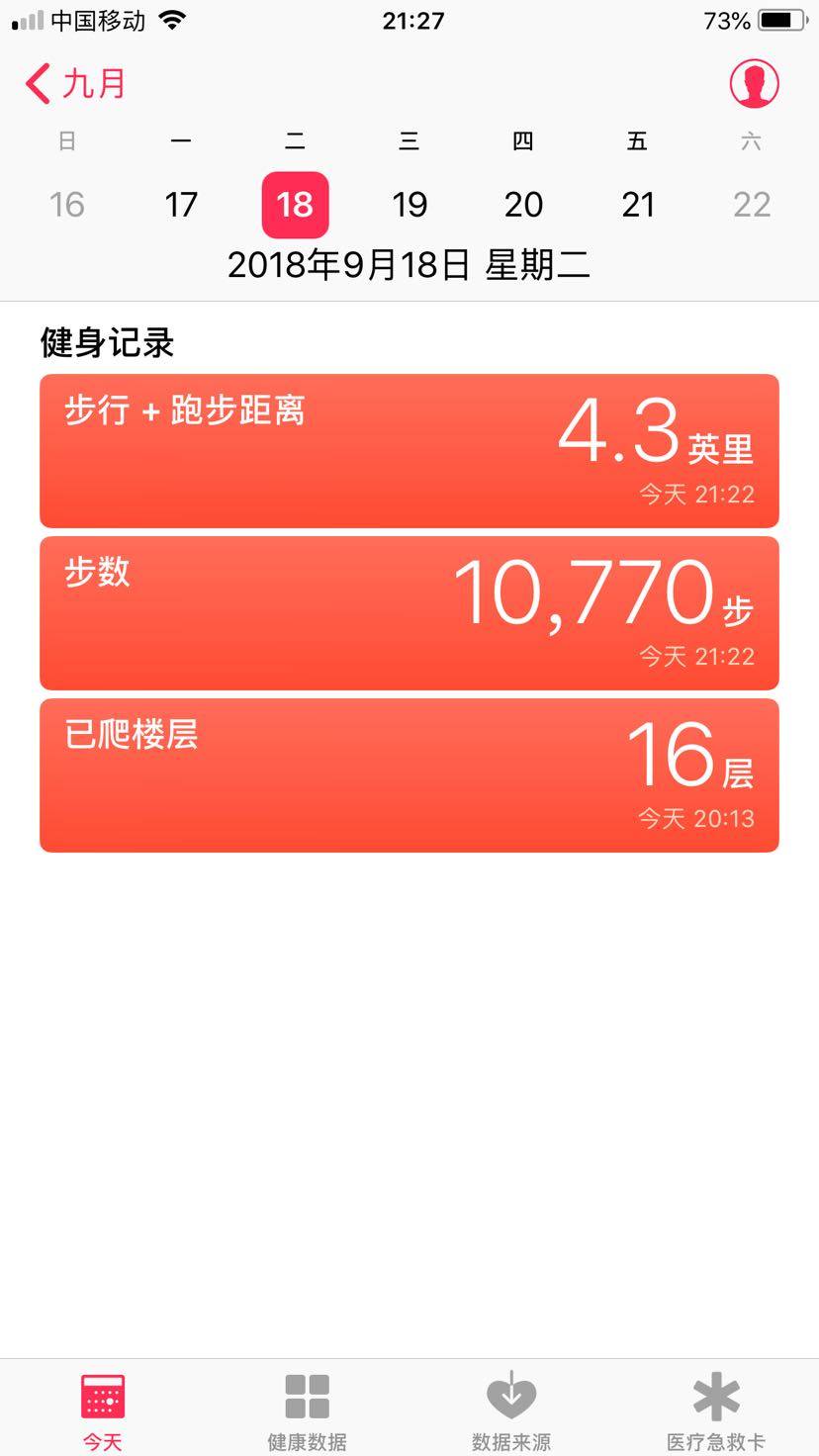Select date 22 in the calendar
819x1456 pixels.
[752, 205]
